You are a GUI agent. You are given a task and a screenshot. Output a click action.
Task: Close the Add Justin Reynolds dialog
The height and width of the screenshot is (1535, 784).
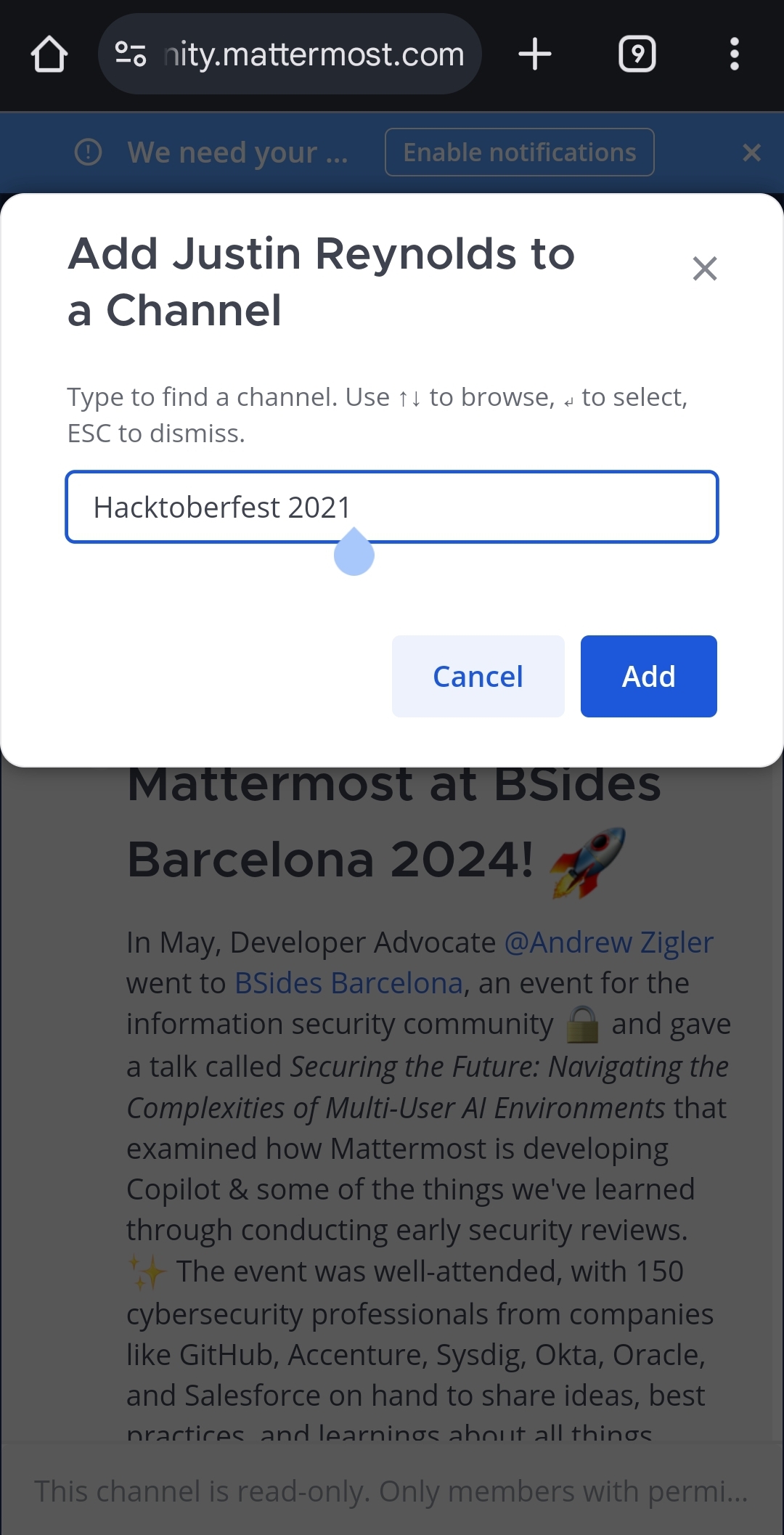click(x=705, y=269)
